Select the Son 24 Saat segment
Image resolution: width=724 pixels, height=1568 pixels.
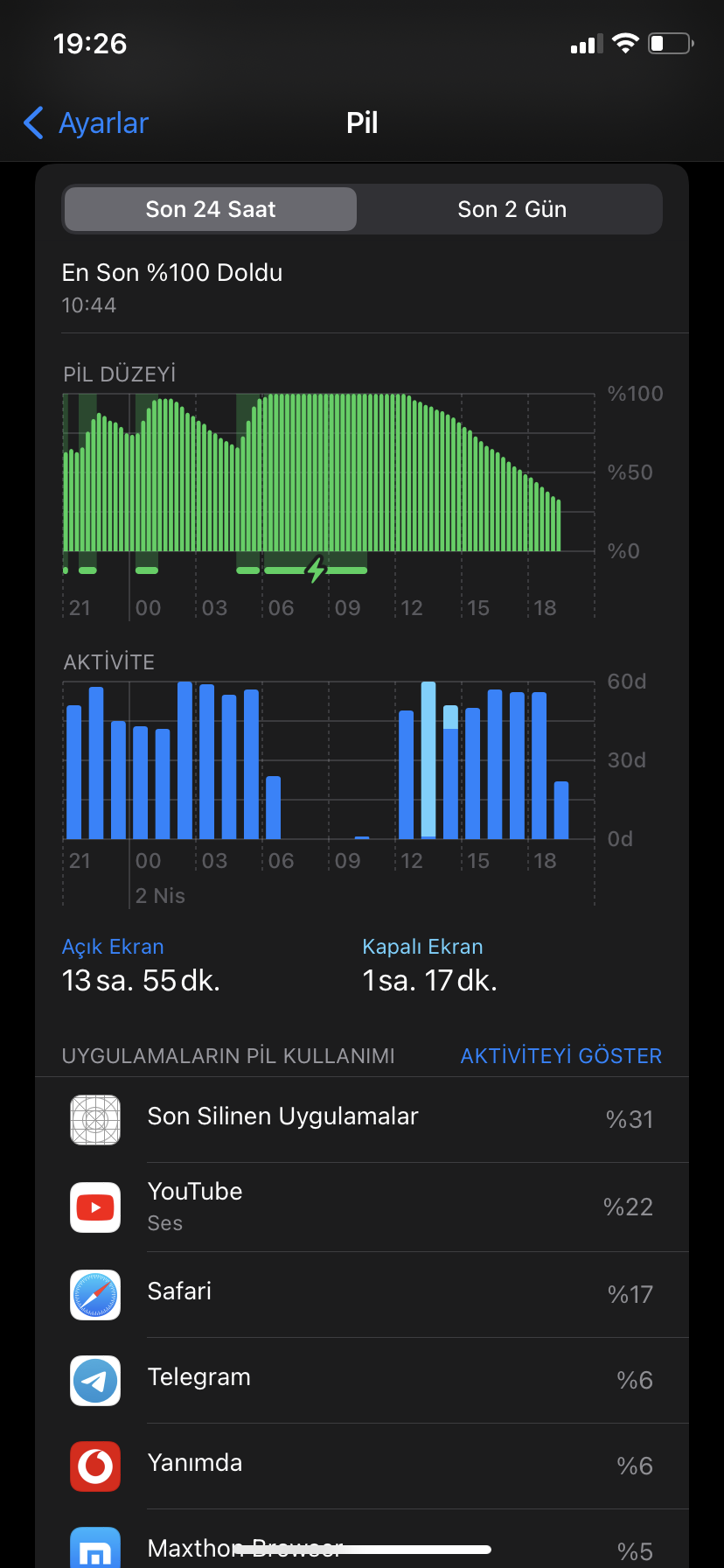tap(211, 209)
